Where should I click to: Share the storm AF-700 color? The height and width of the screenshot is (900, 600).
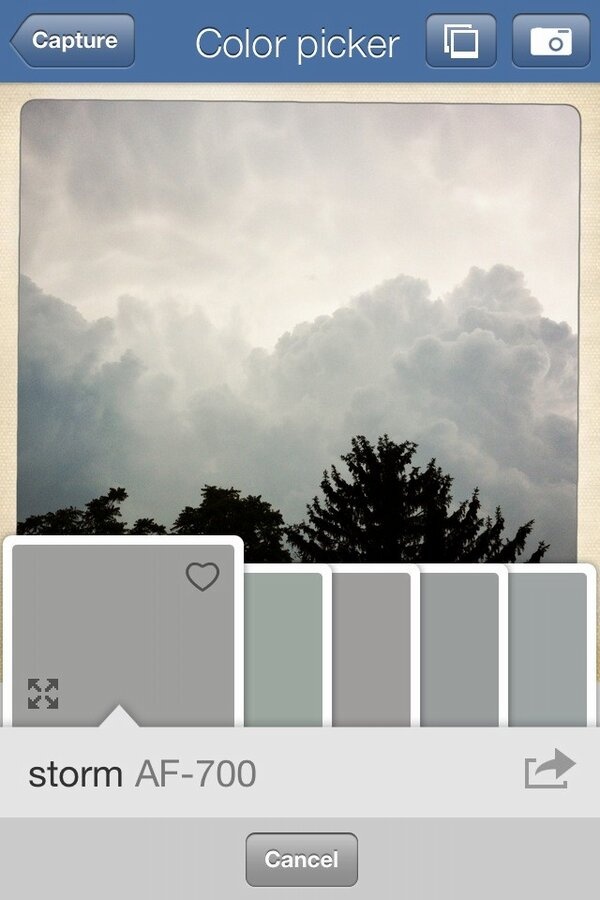pyautogui.click(x=549, y=770)
